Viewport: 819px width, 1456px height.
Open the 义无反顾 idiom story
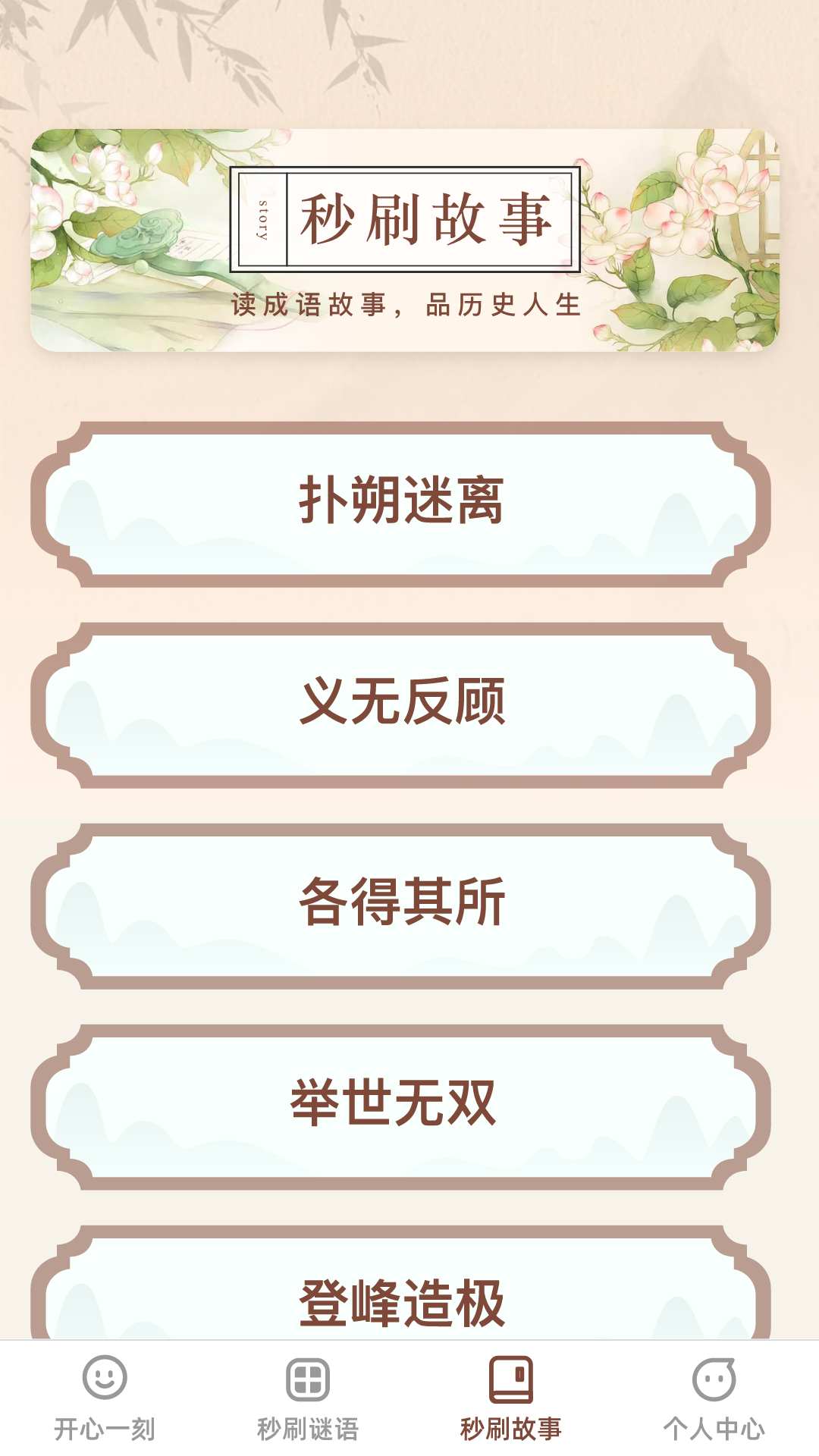click(401, 704)
